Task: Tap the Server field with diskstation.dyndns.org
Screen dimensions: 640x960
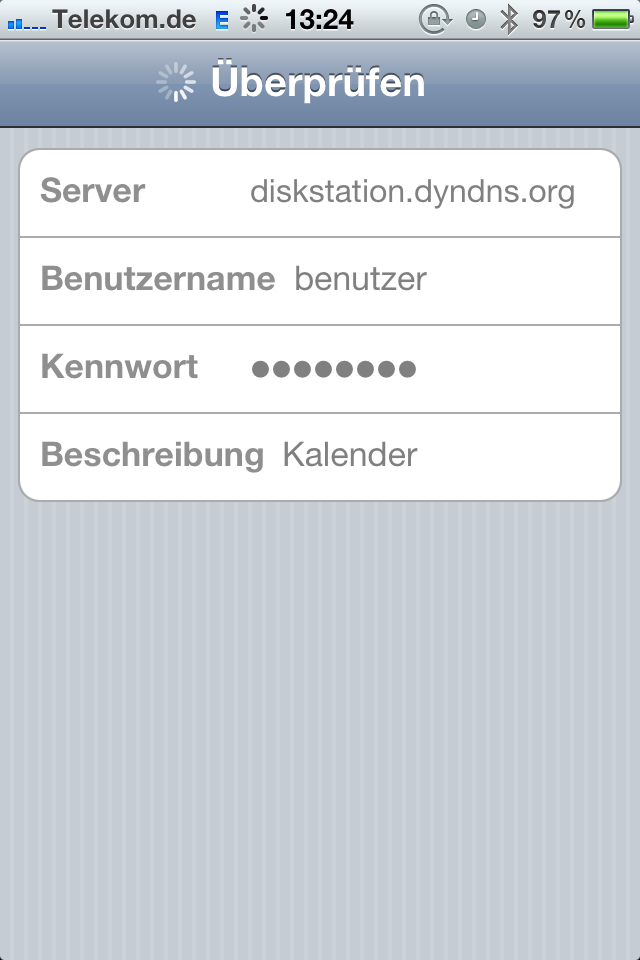Action: pyautogui.click(x=412, y=192)
